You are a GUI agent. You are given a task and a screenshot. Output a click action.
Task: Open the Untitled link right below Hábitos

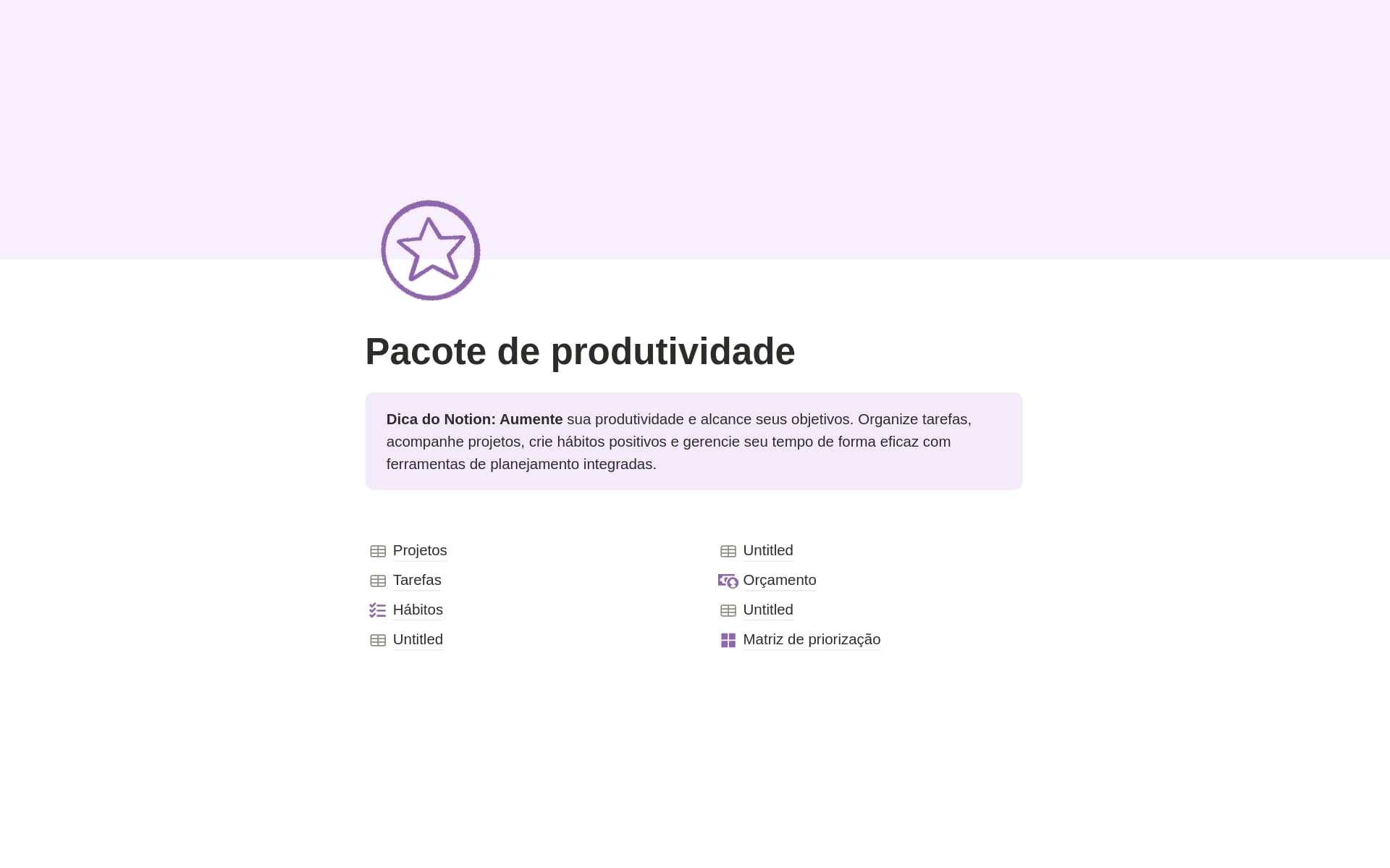click(417, 639)
